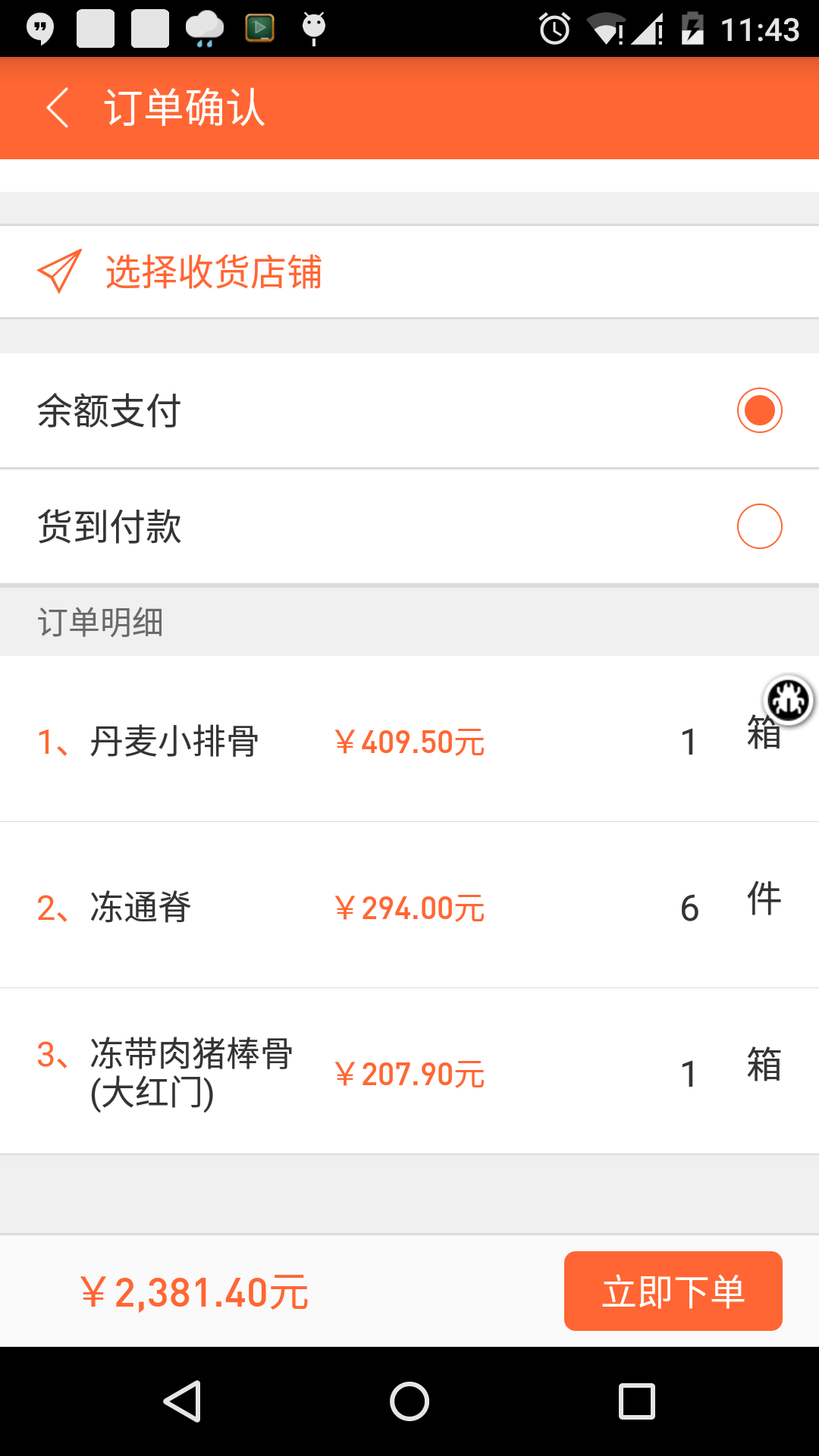This screenshot has height=1456, width=819.
Task: Tap the weather notification icon
Action: 202,29
